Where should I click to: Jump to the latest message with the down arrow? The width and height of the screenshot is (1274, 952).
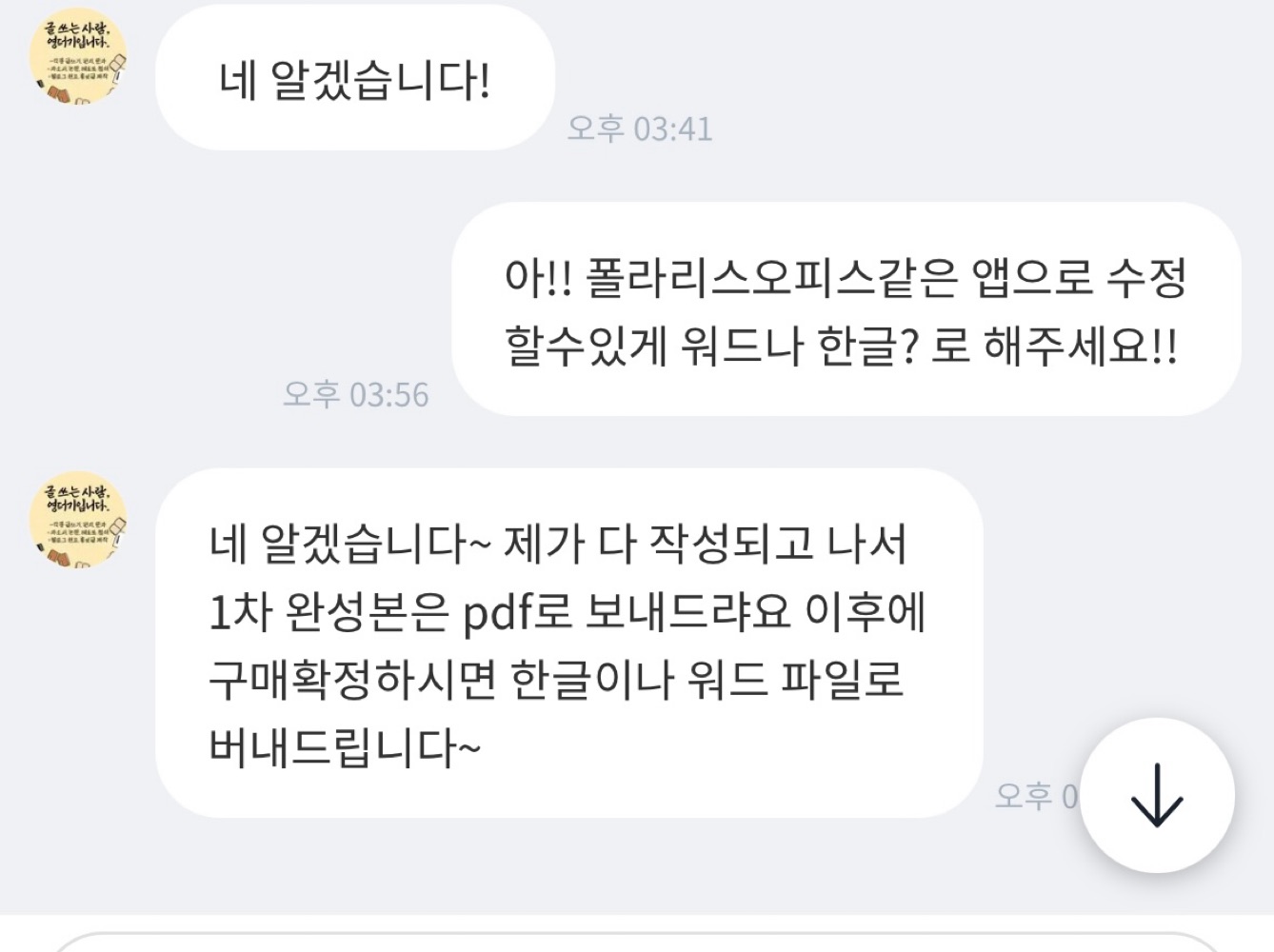pyautogui.click(x=1157, y=795)
